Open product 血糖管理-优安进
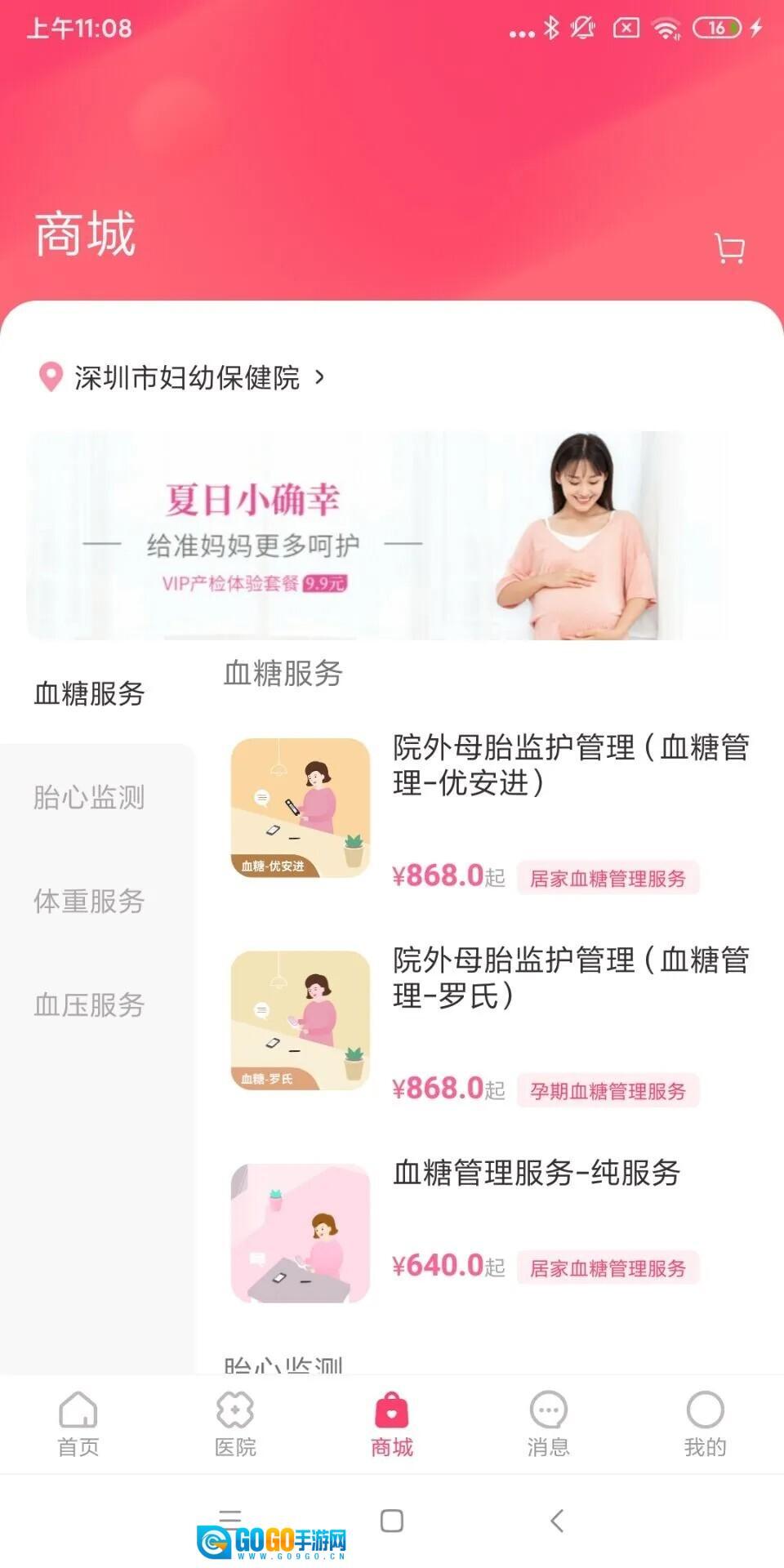Viewport: 784px width, 1568px height. coord(490,808)
